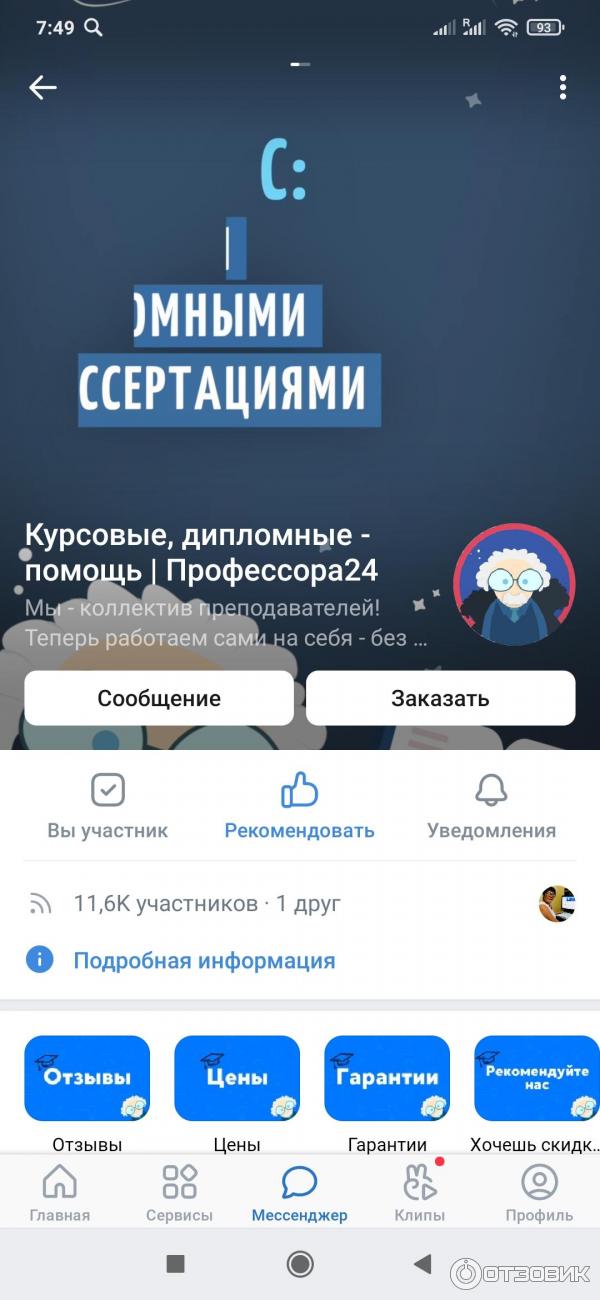This screenshot has width=600, height=1300.
Task: Tap the Сообщение button
Action: (159, 698)
